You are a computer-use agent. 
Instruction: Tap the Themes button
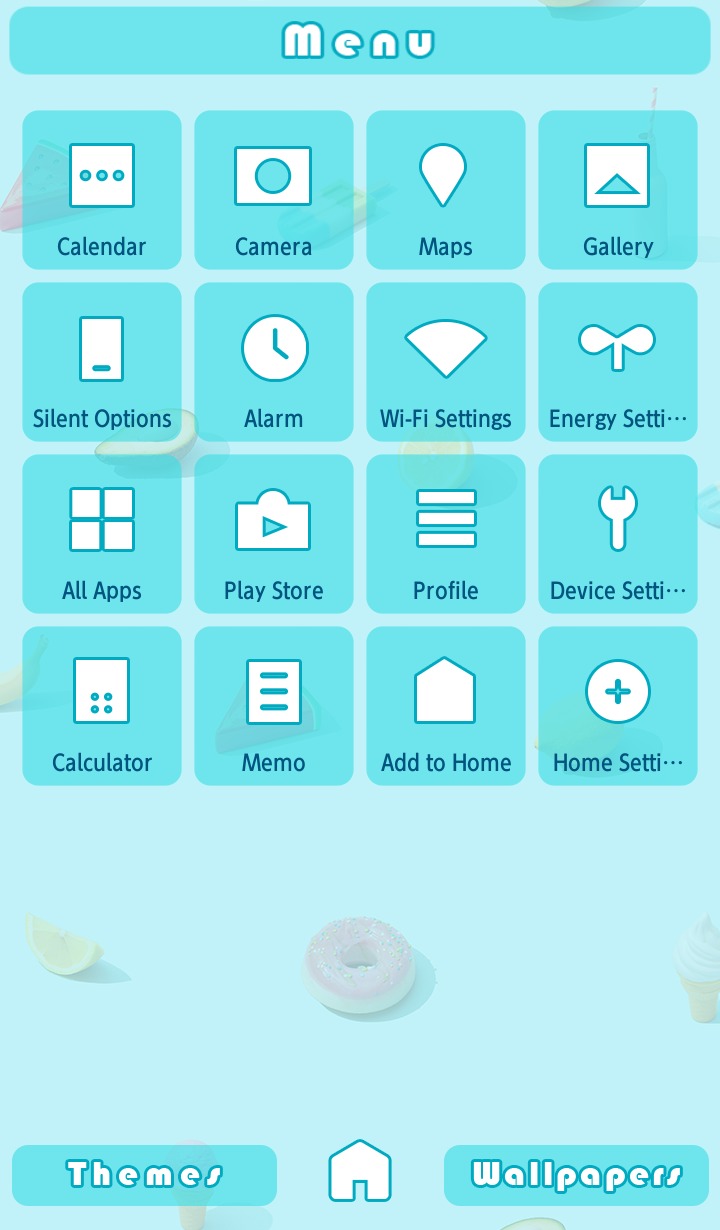coord(144,1175)
